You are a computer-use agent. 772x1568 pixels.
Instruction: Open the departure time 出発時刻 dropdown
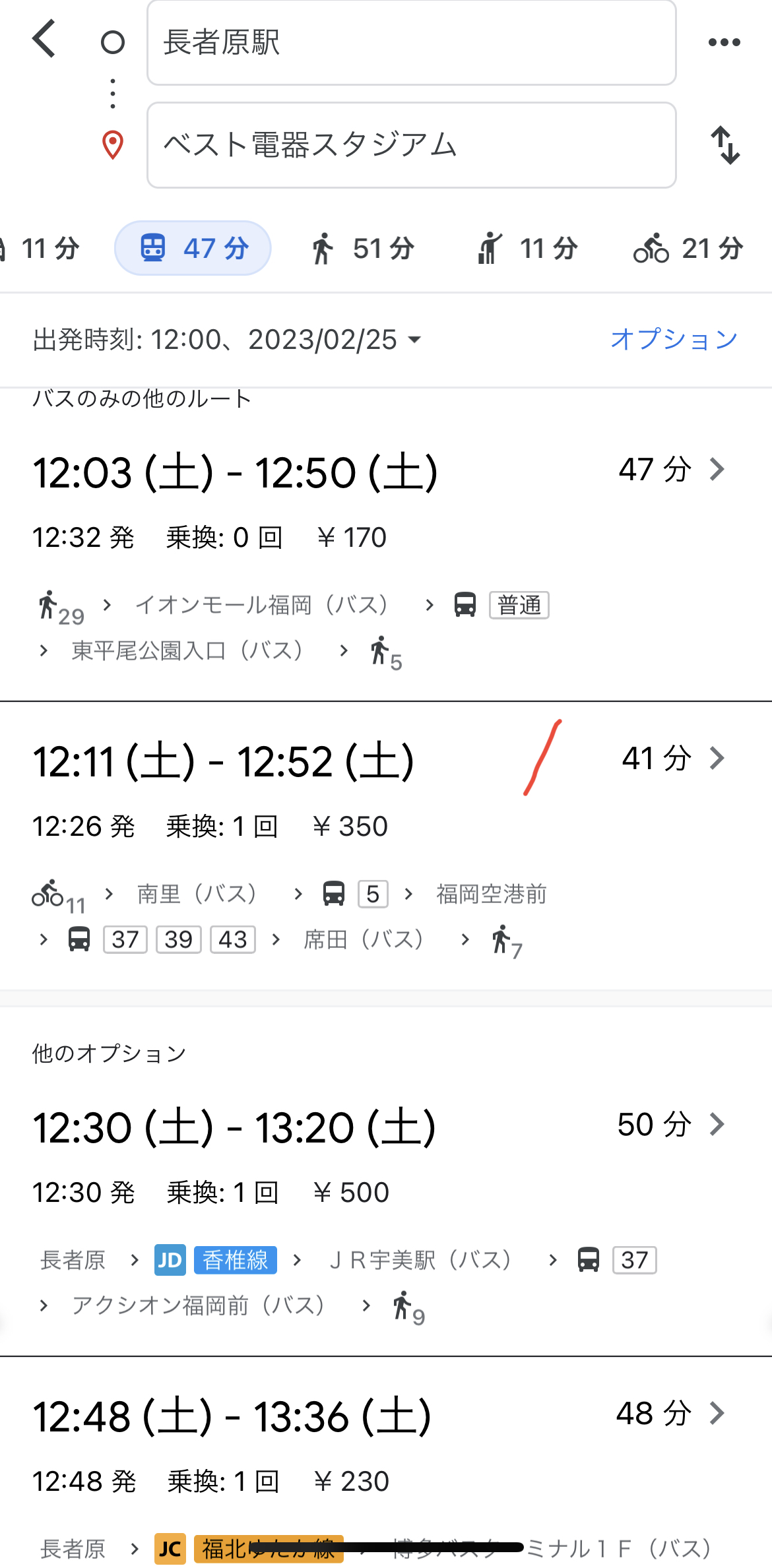[227, 340]
